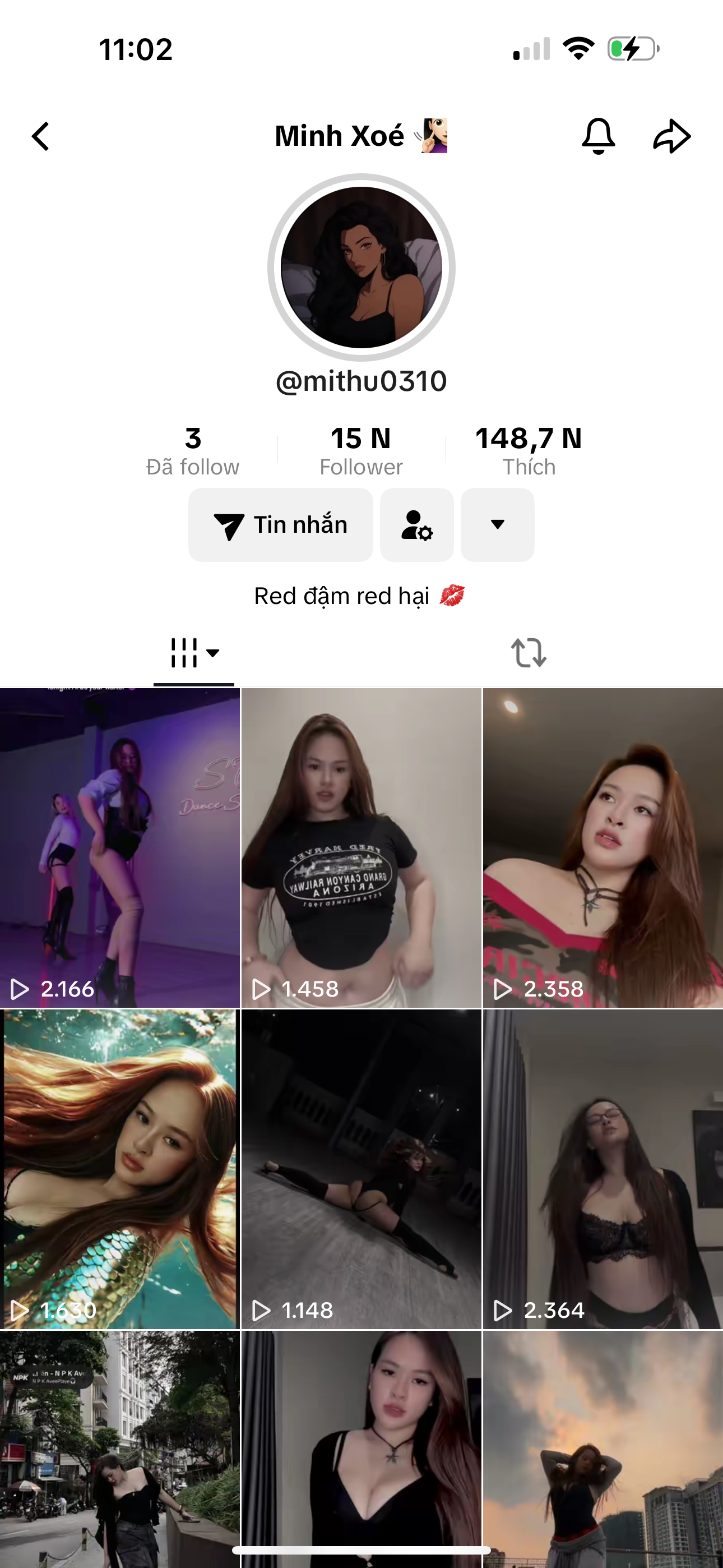
Task: Watch the video with 2.364 views
Action: [602, 1169]
